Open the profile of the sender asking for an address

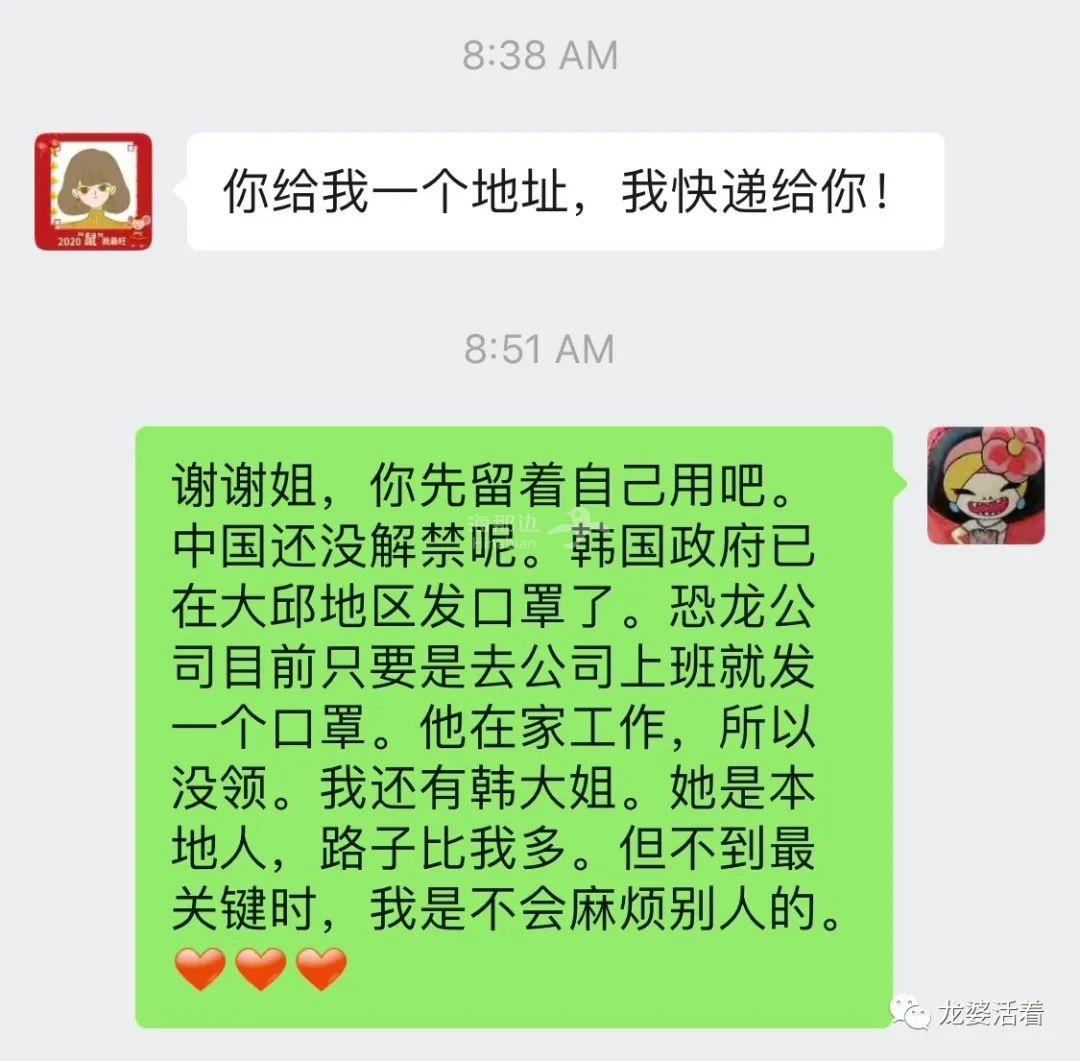coord(93,192)
